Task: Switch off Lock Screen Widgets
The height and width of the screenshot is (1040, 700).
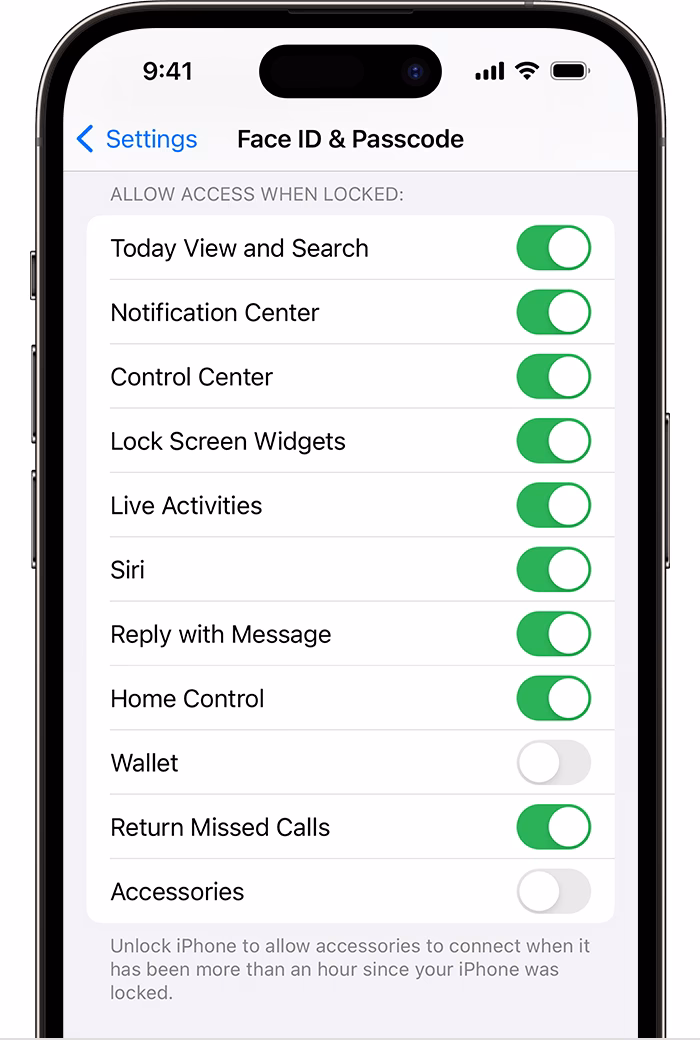Action: tap(553, 441)
